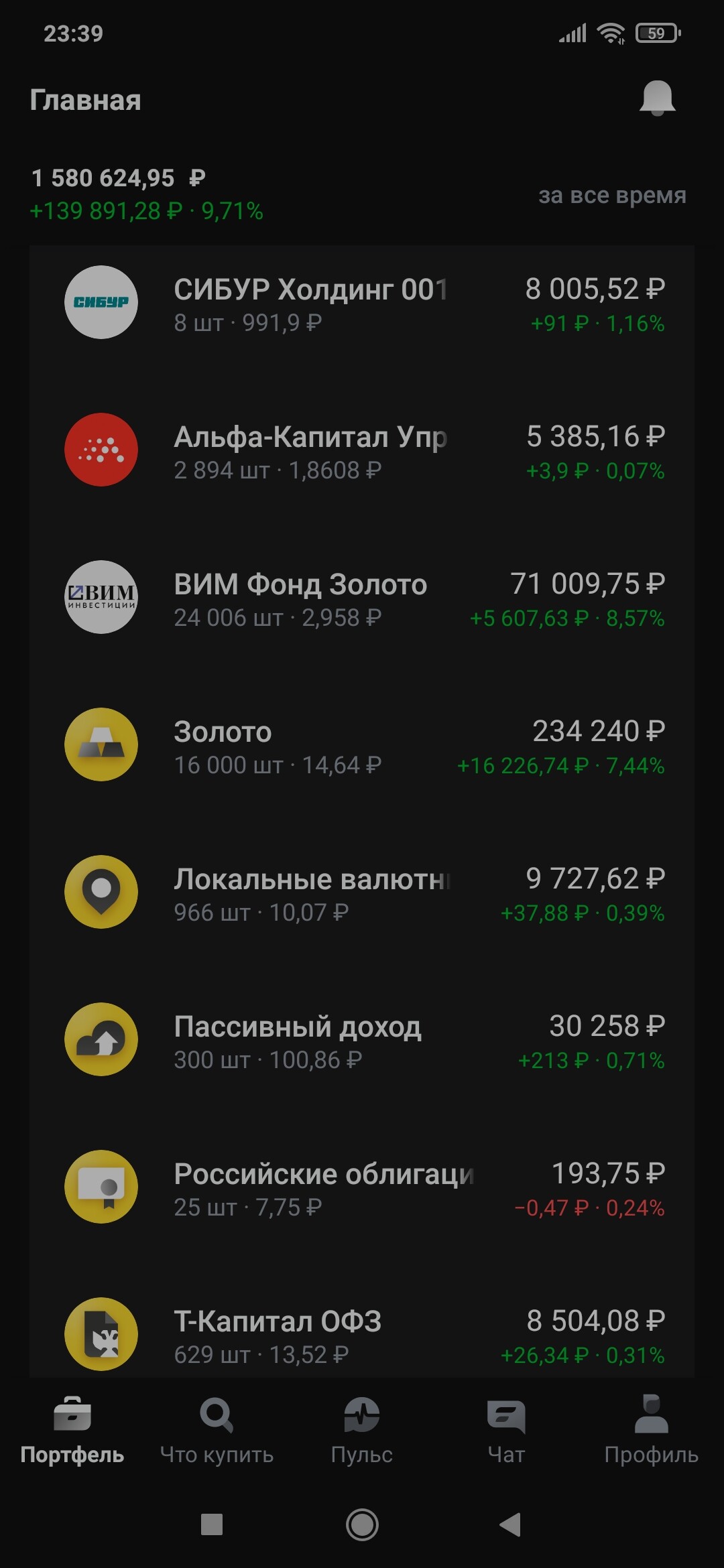The height and width of the screenshot is (1568, 724).
Task: Switch to the Что купить tab
Action: [x=217, y=1431]
